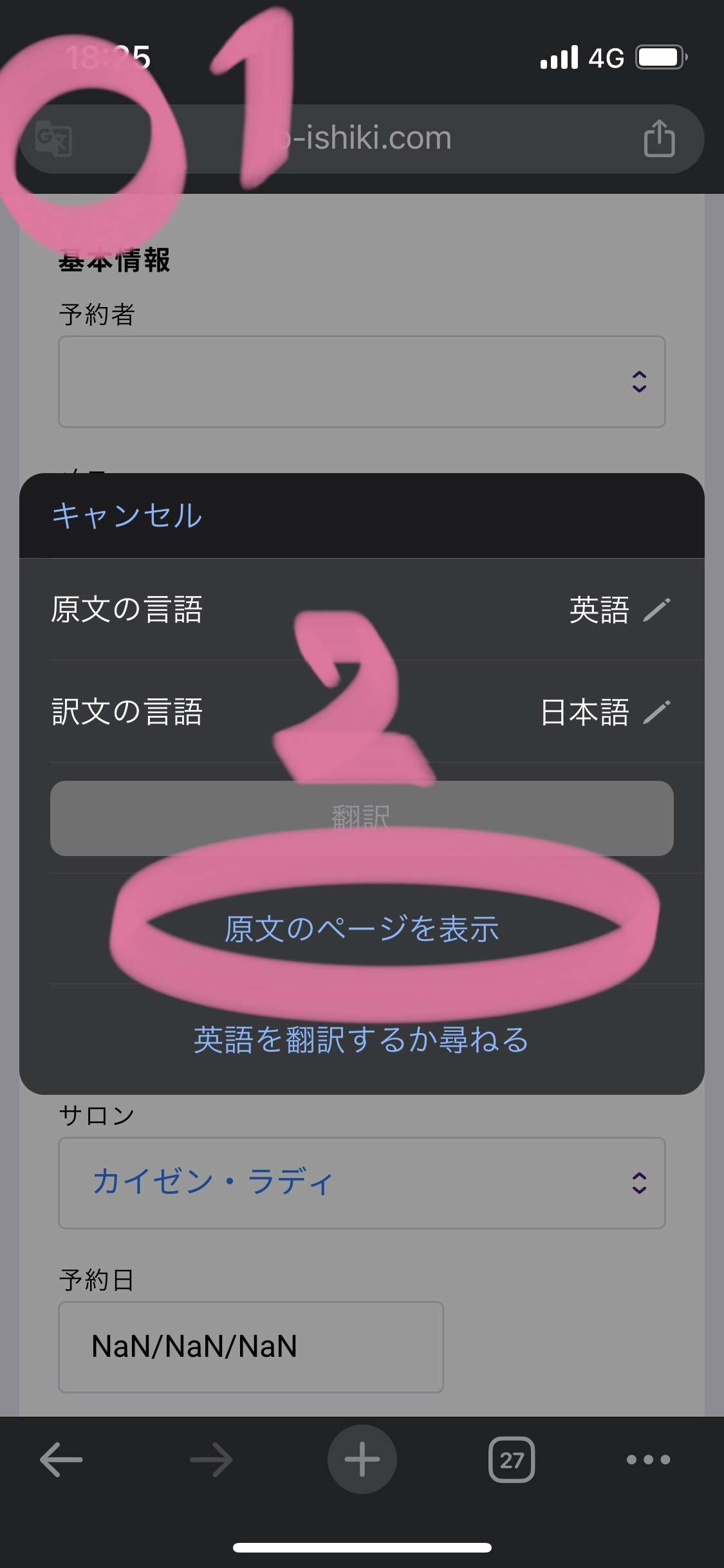
Task: Open the 予約者 dropdown
Action: pos(362,382)
